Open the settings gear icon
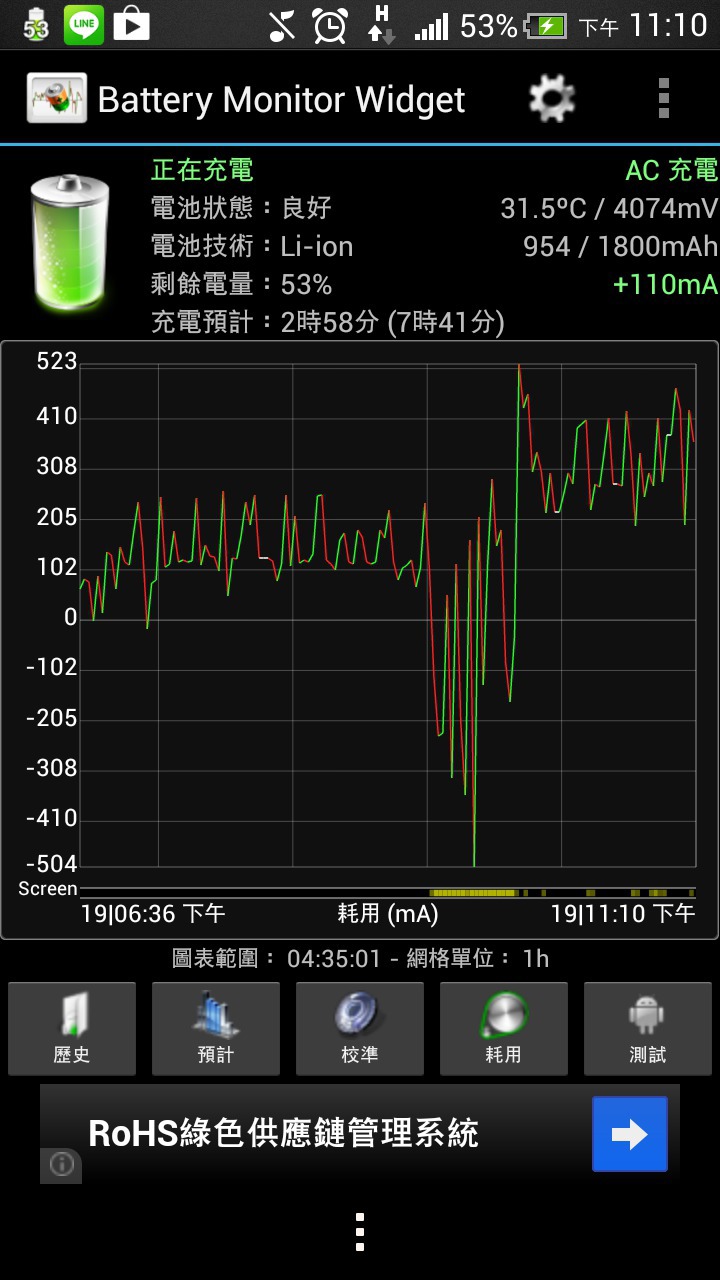720x1280 pixels. tap(552, 99)
